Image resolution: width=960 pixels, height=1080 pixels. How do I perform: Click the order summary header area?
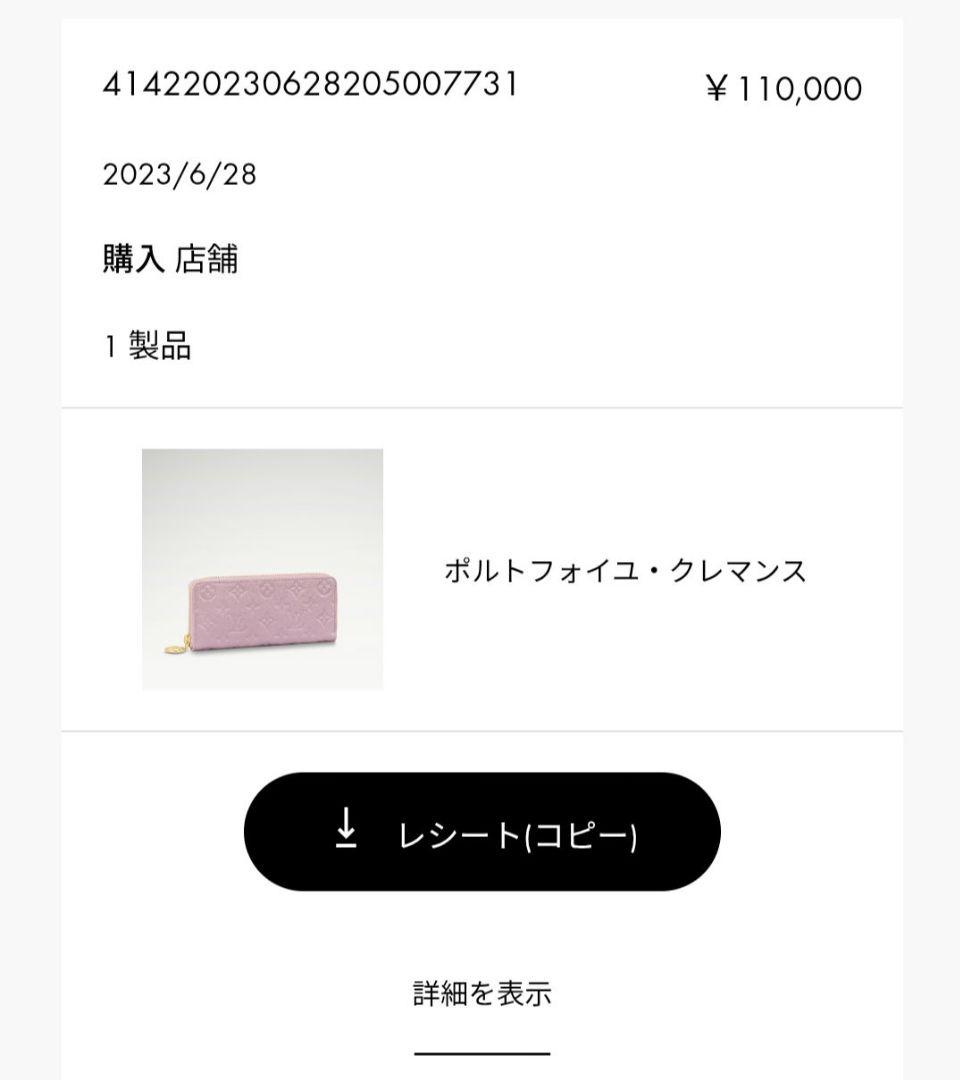(x=480, y=200)
